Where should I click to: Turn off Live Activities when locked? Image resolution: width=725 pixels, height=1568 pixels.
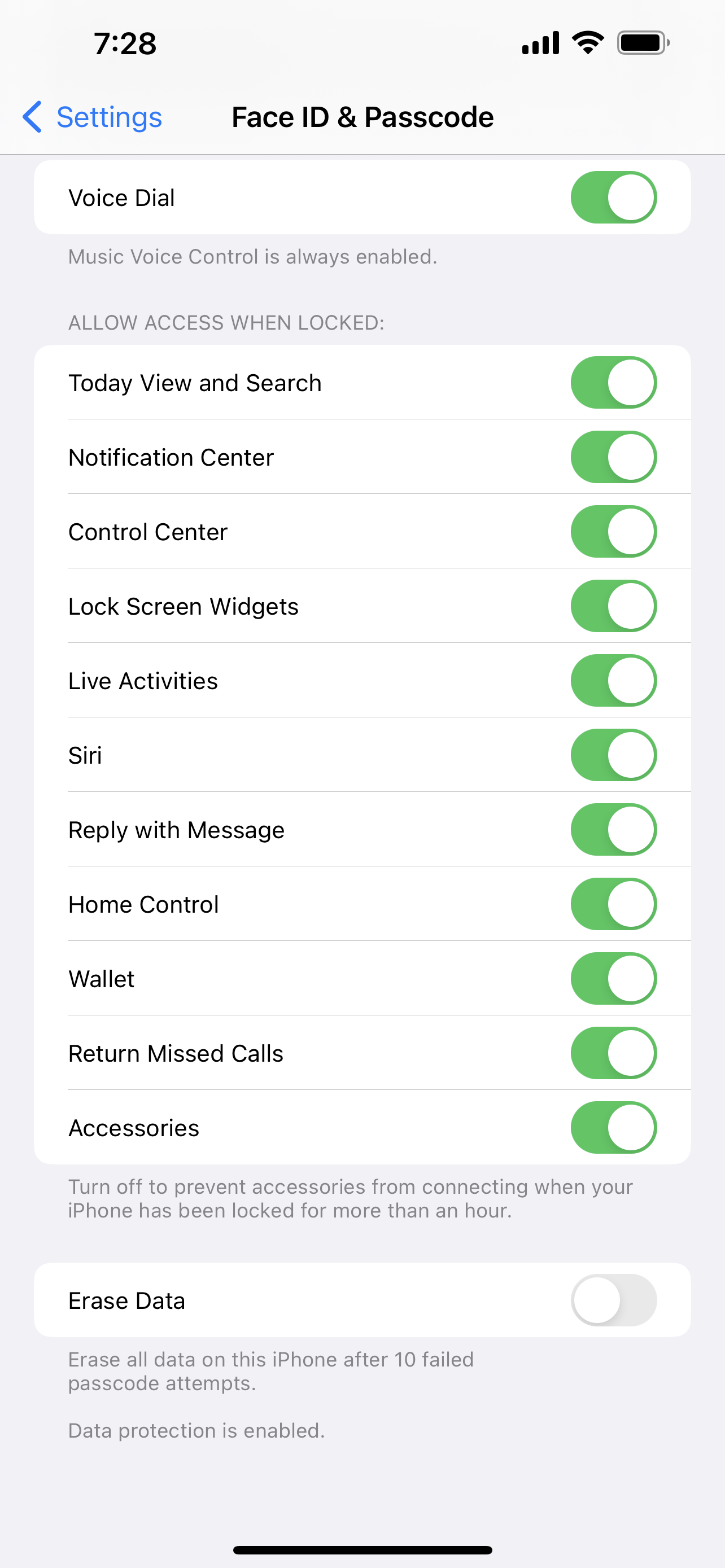pos(613,681)
